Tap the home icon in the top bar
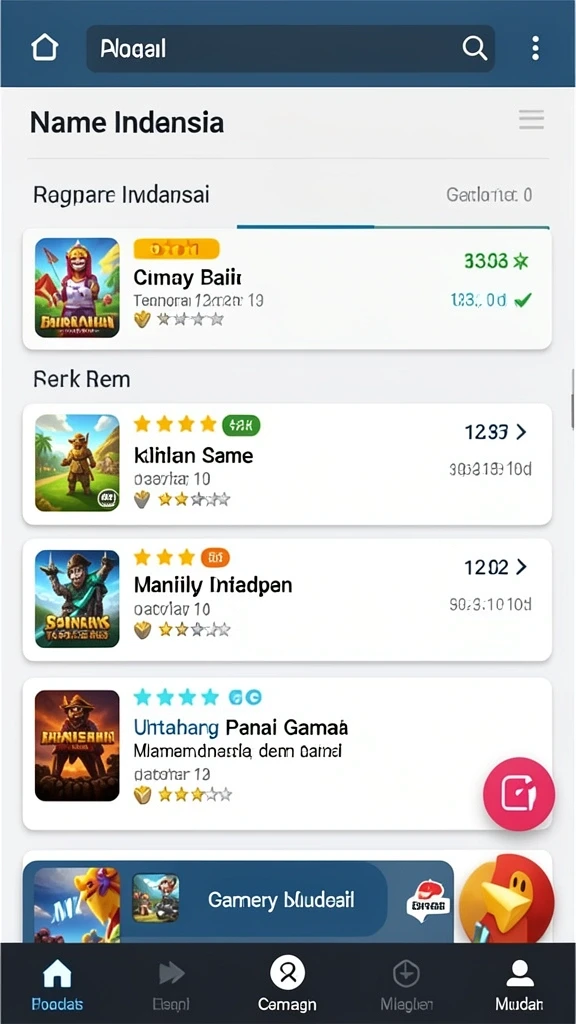576x1024 pixels. point(44,48)
